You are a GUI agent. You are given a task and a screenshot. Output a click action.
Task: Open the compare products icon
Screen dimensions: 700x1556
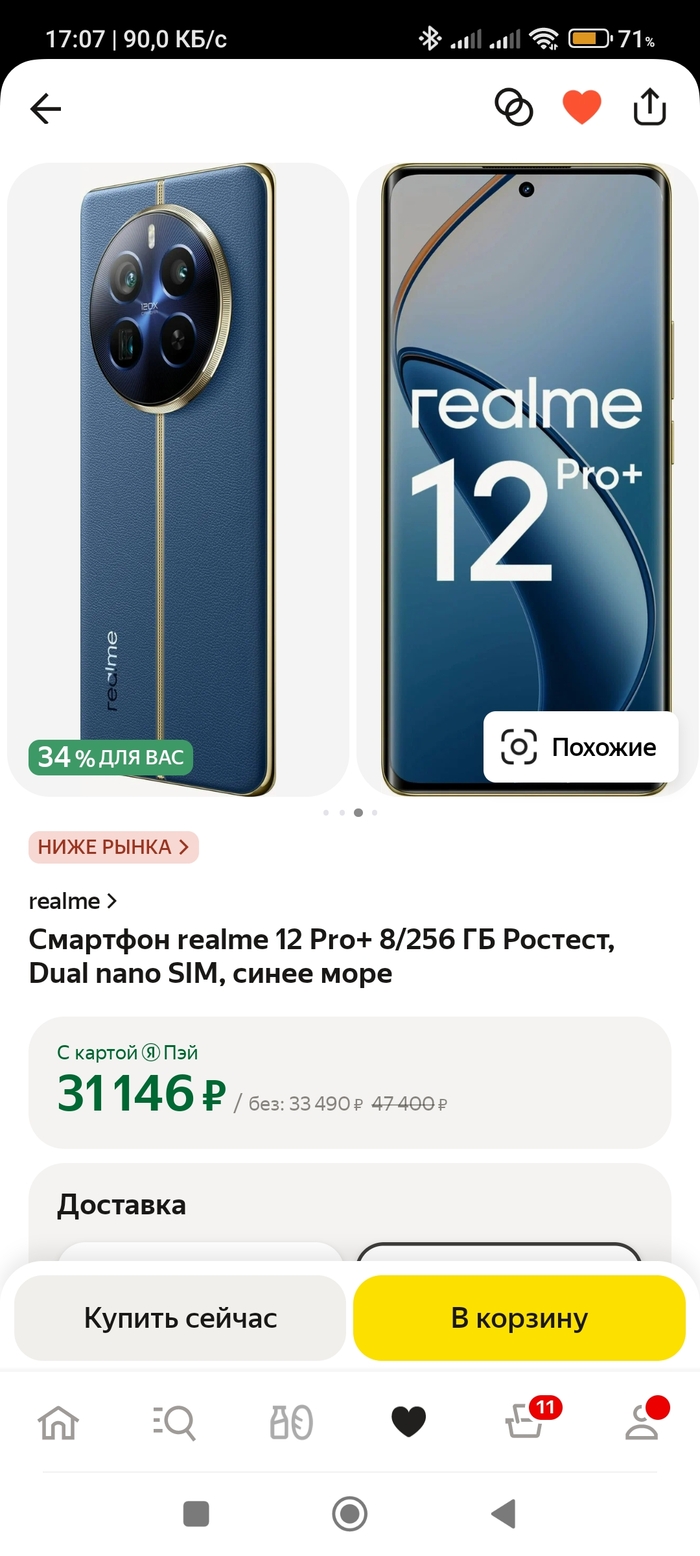(514, 107)
